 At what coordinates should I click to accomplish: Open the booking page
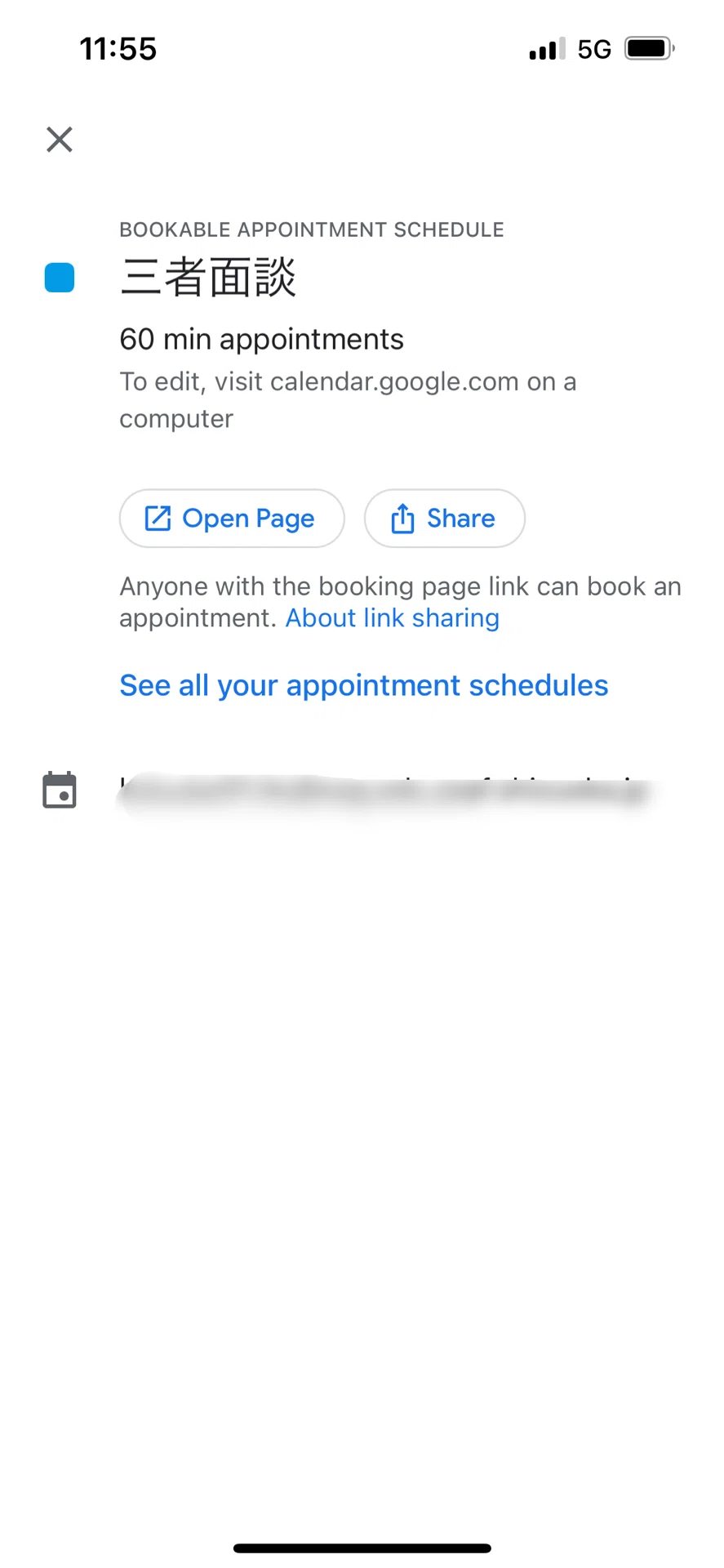point(232,519)
